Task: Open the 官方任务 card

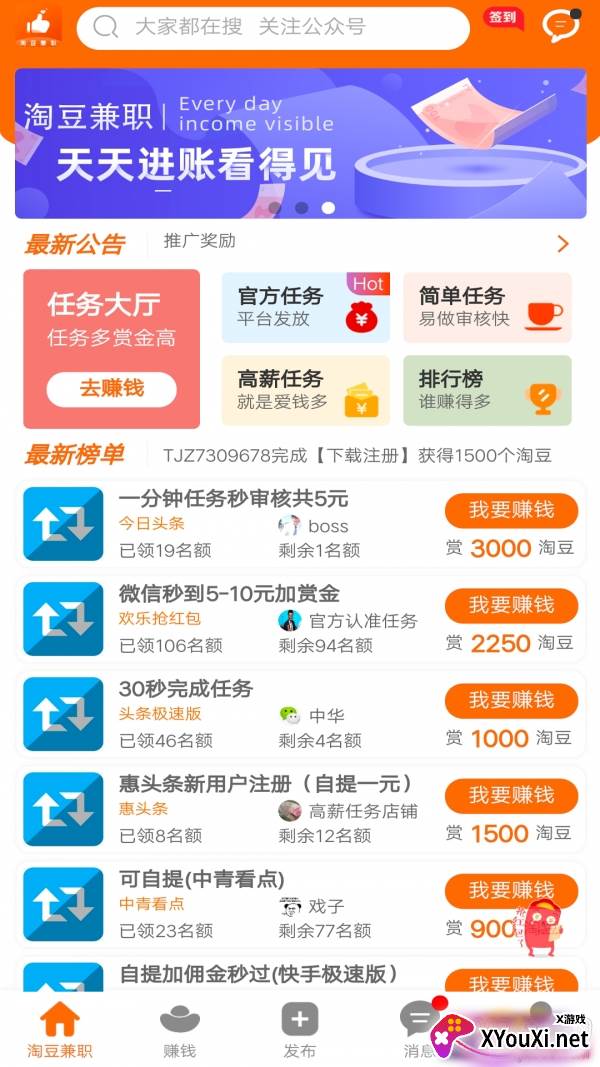Action: coord(305,307)
